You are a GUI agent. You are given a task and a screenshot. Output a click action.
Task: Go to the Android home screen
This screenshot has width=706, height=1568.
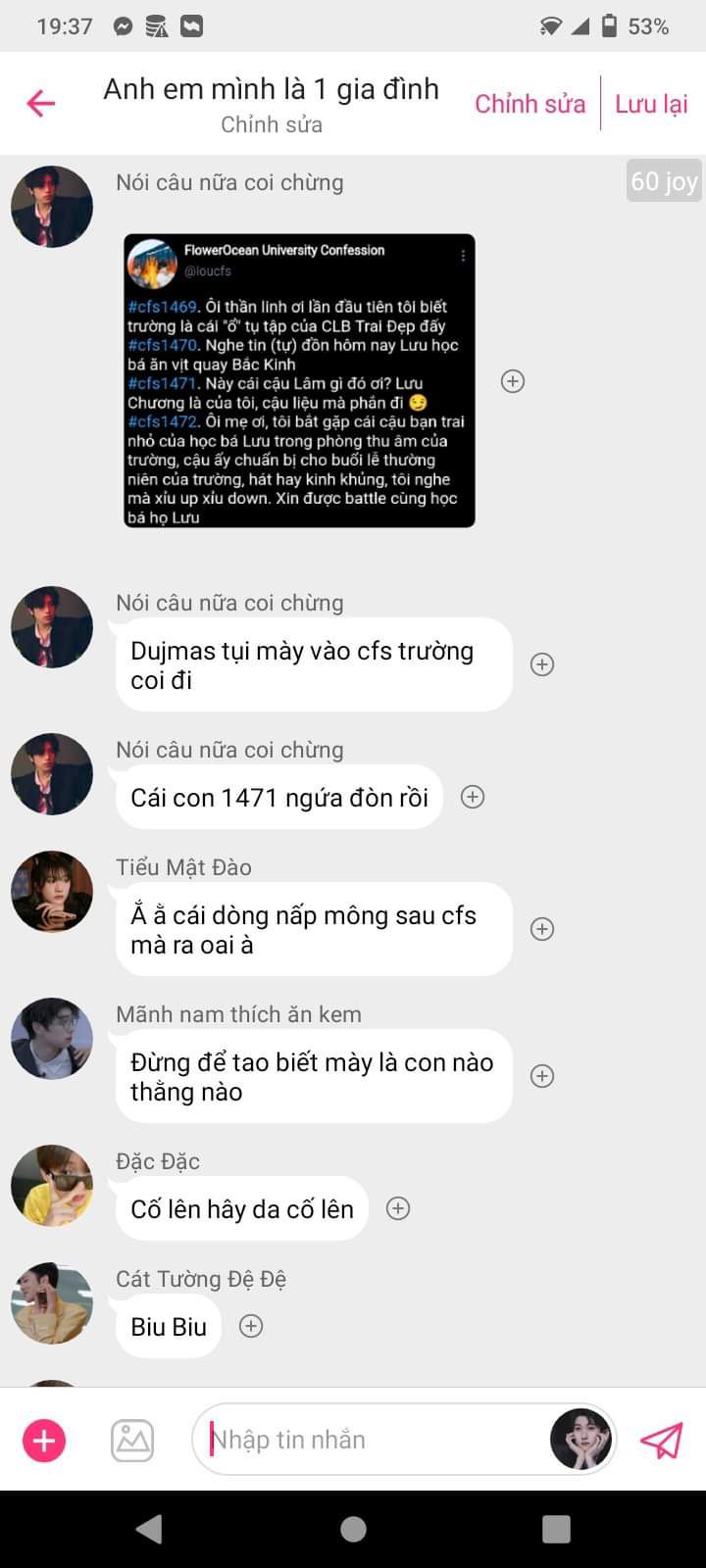click(353, 1529)
